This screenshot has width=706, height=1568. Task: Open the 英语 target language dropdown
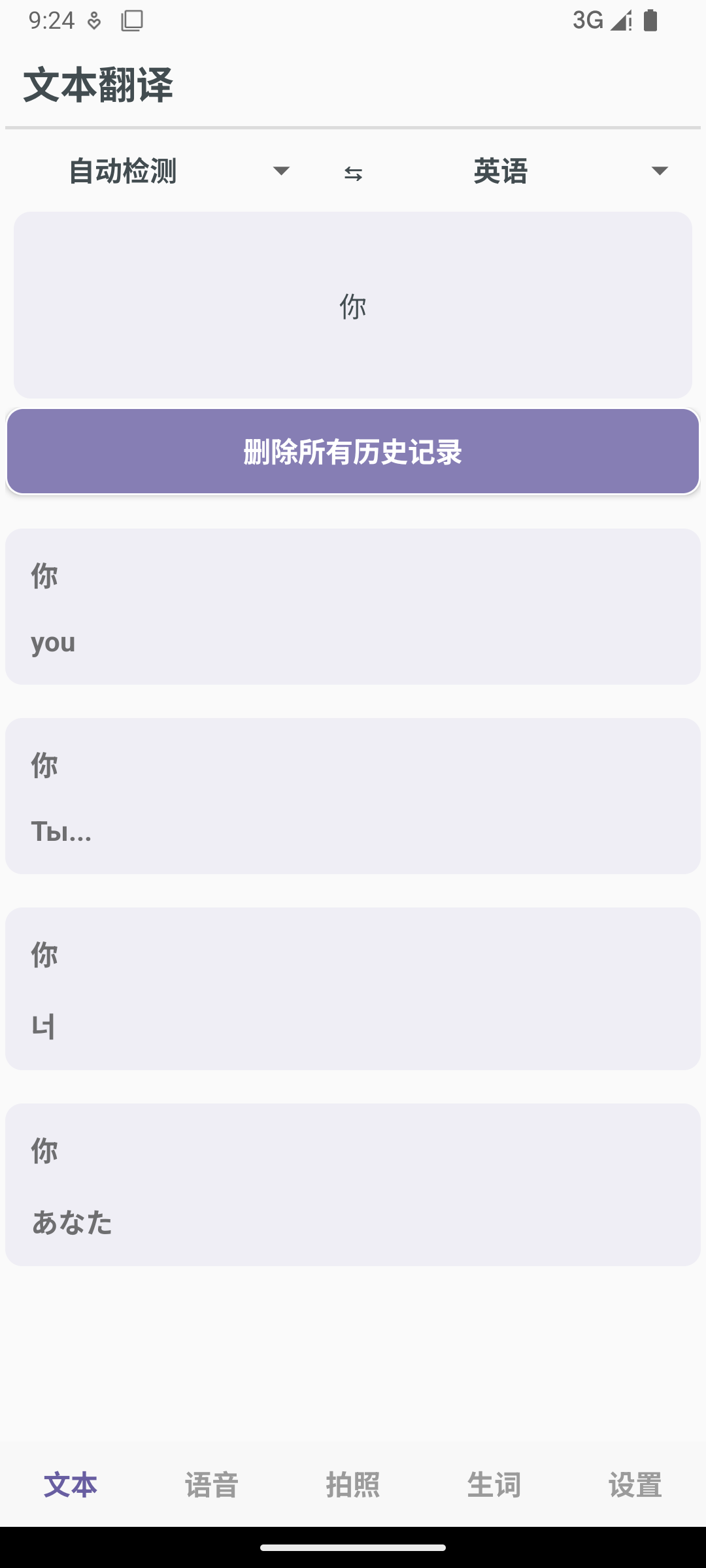click(569, 171)
